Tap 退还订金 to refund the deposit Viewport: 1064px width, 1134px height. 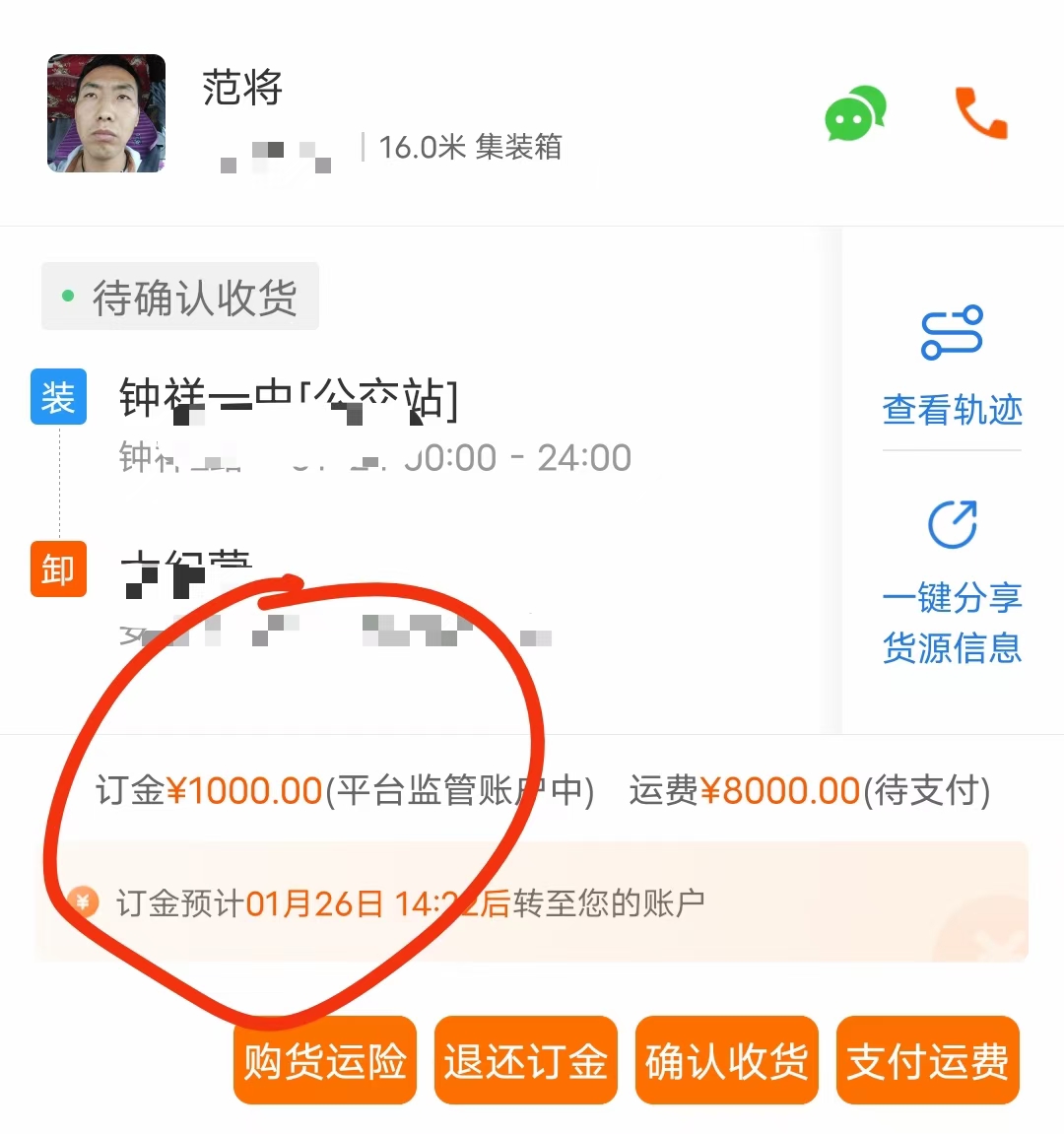tap(525, 1060)
